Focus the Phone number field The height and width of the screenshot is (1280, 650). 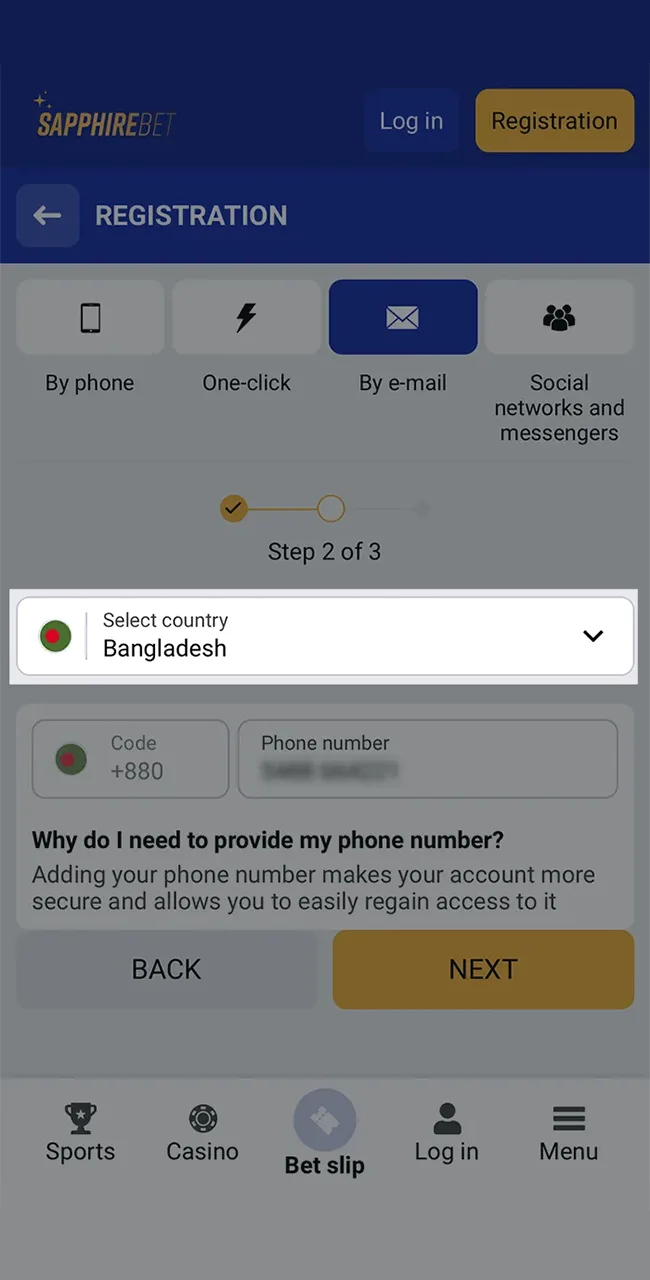[427, 759]
